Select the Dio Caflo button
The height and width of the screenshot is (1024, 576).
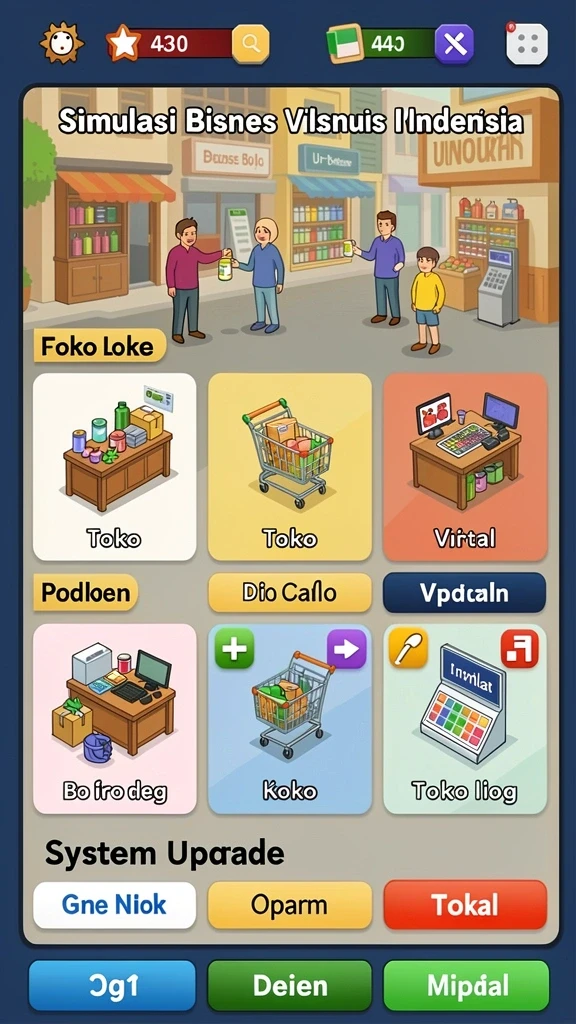[289, 592]
